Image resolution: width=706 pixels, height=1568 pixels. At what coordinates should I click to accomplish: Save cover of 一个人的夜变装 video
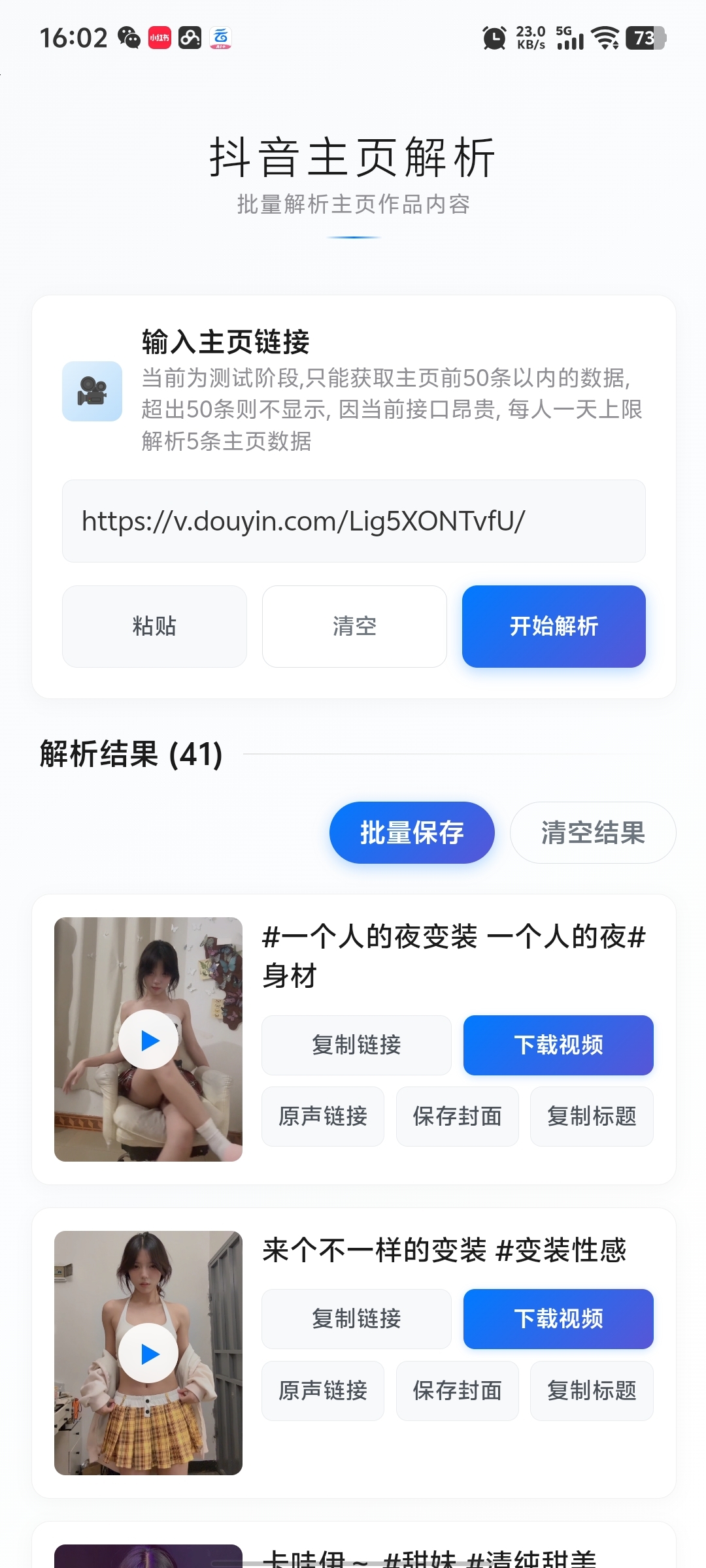coord(457,1116)
